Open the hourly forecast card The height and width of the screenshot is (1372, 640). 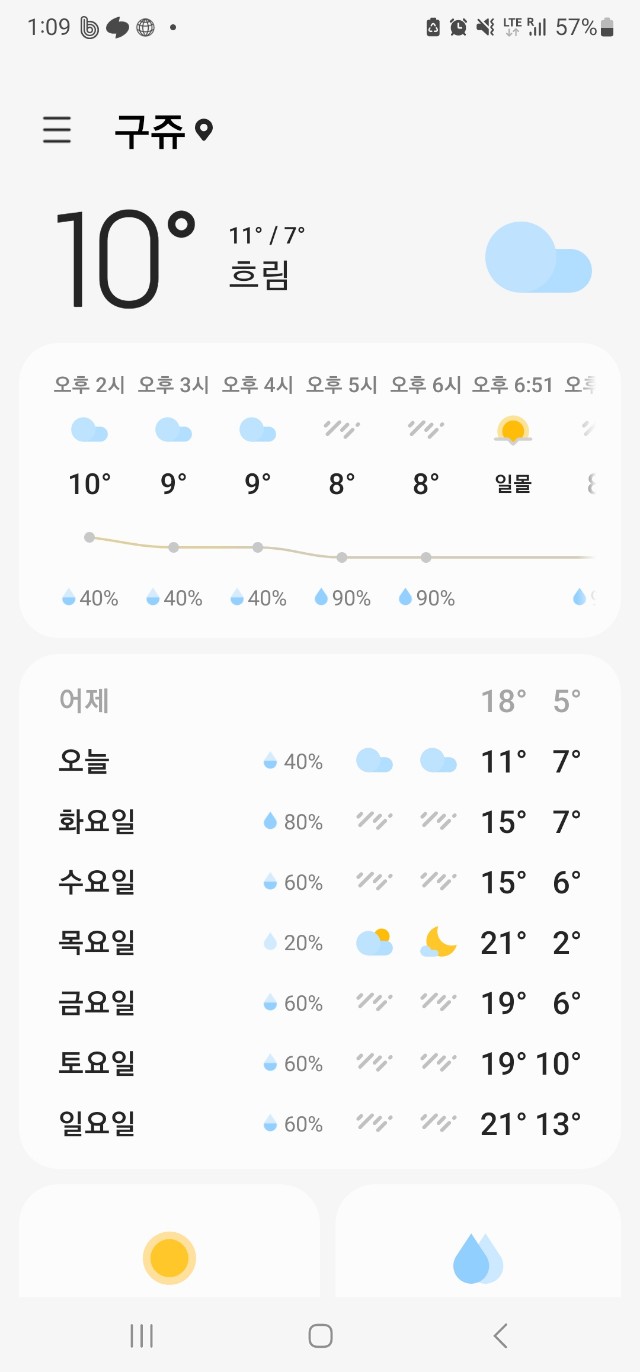click(320, 491)
